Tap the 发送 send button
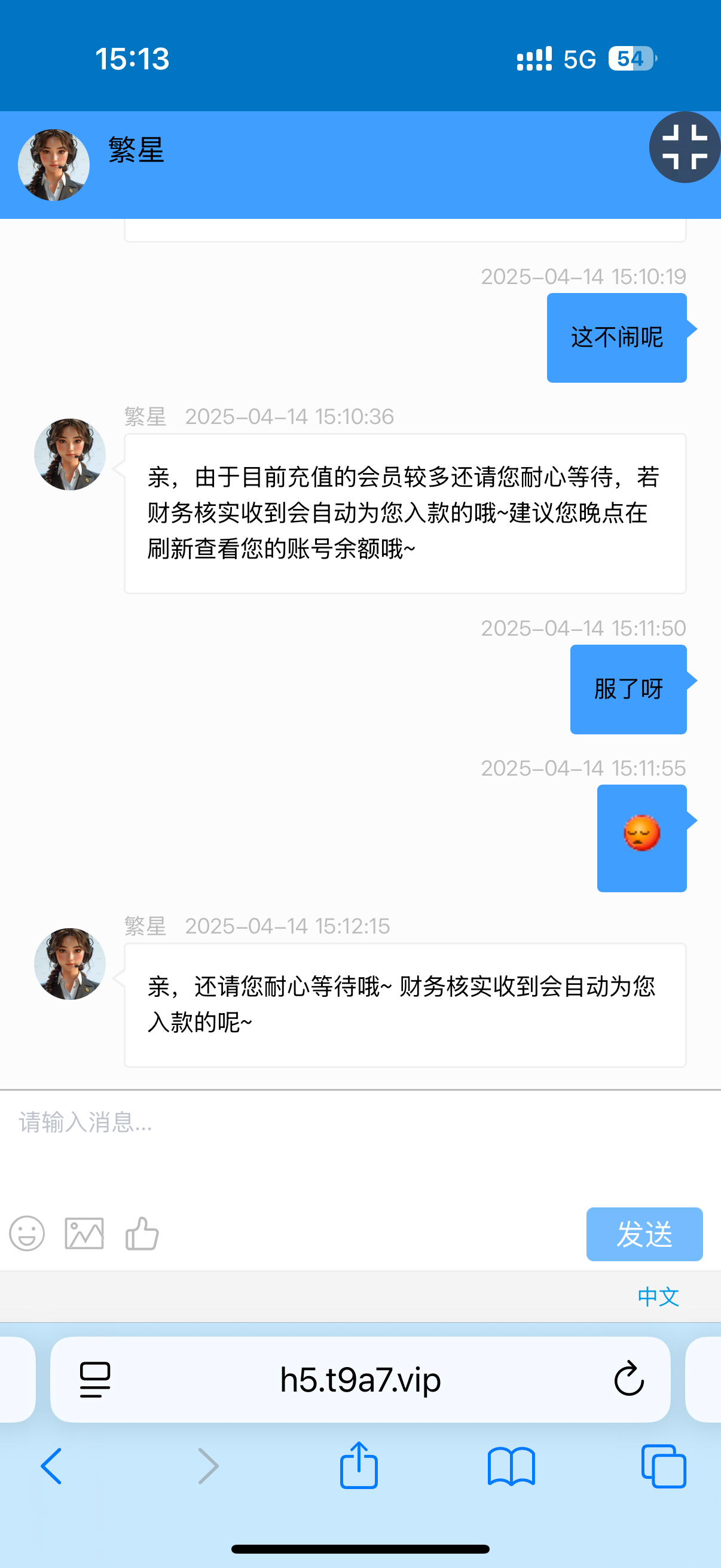The height and width of the screenshot is (1568, 721). 644,1234
